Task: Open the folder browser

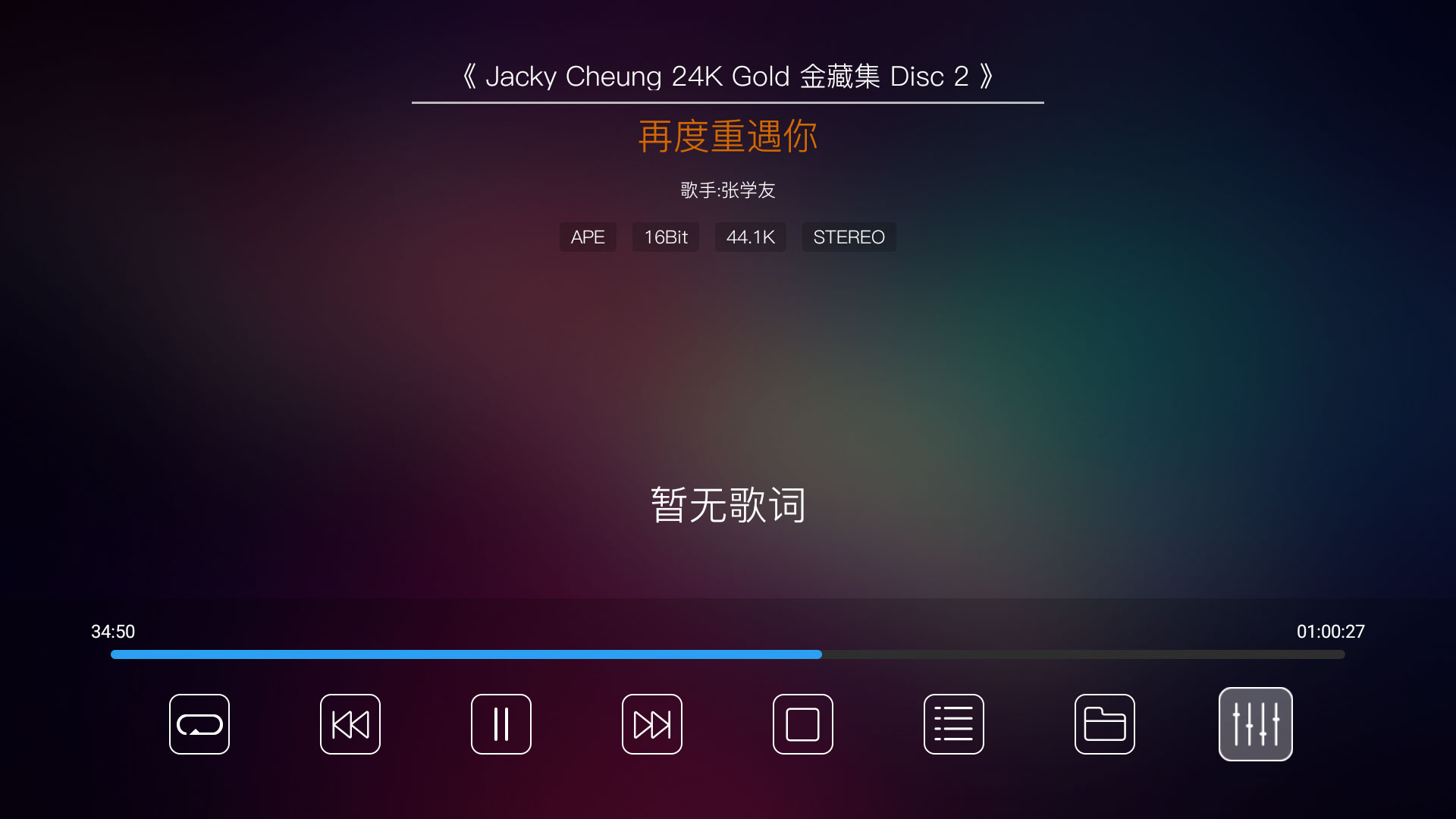Action: [x=1104, y=724]
